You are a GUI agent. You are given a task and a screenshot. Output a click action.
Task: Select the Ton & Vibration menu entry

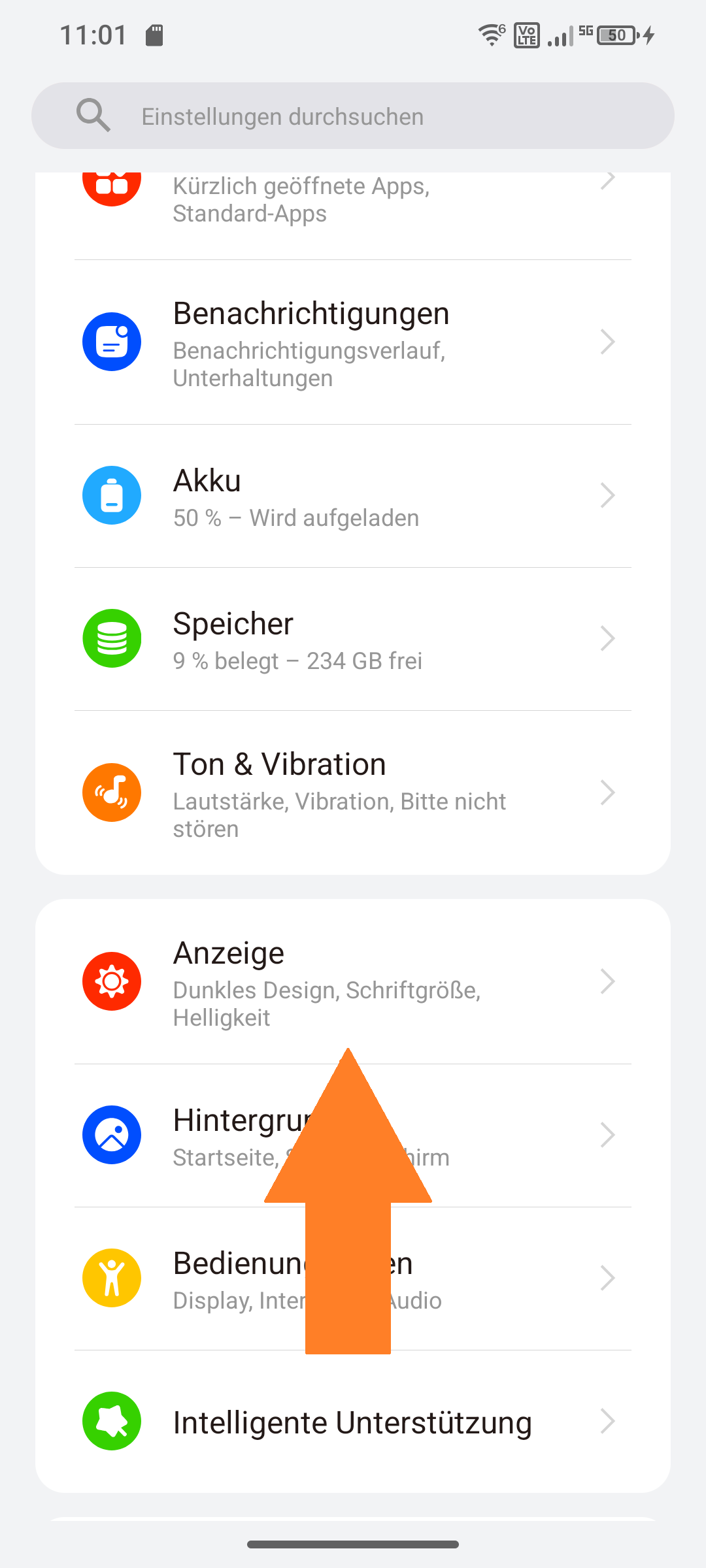353,792
